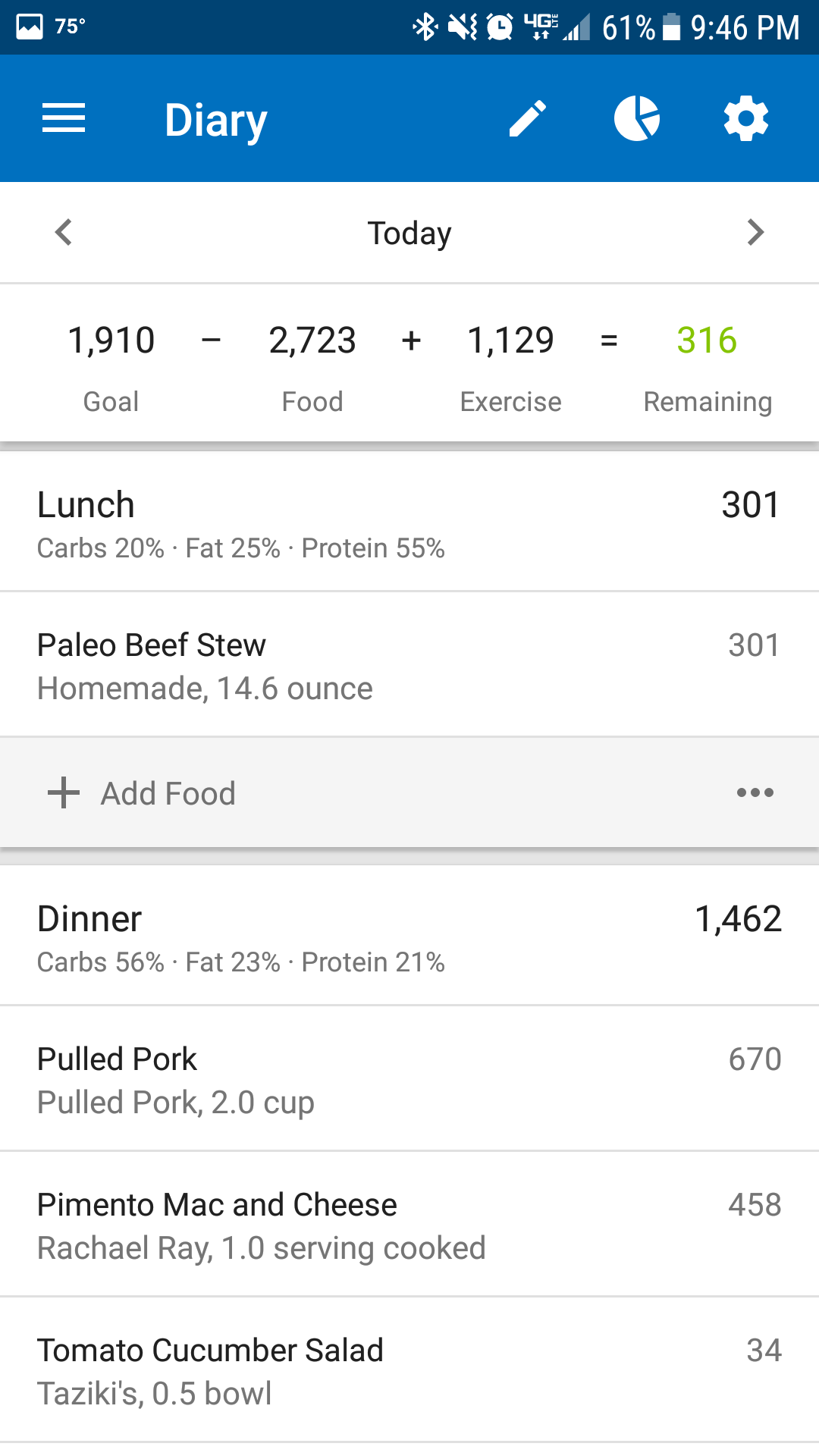Viewport: 819px width, 1456px height.
Task: Open the Today date picker
Action: 409,233
